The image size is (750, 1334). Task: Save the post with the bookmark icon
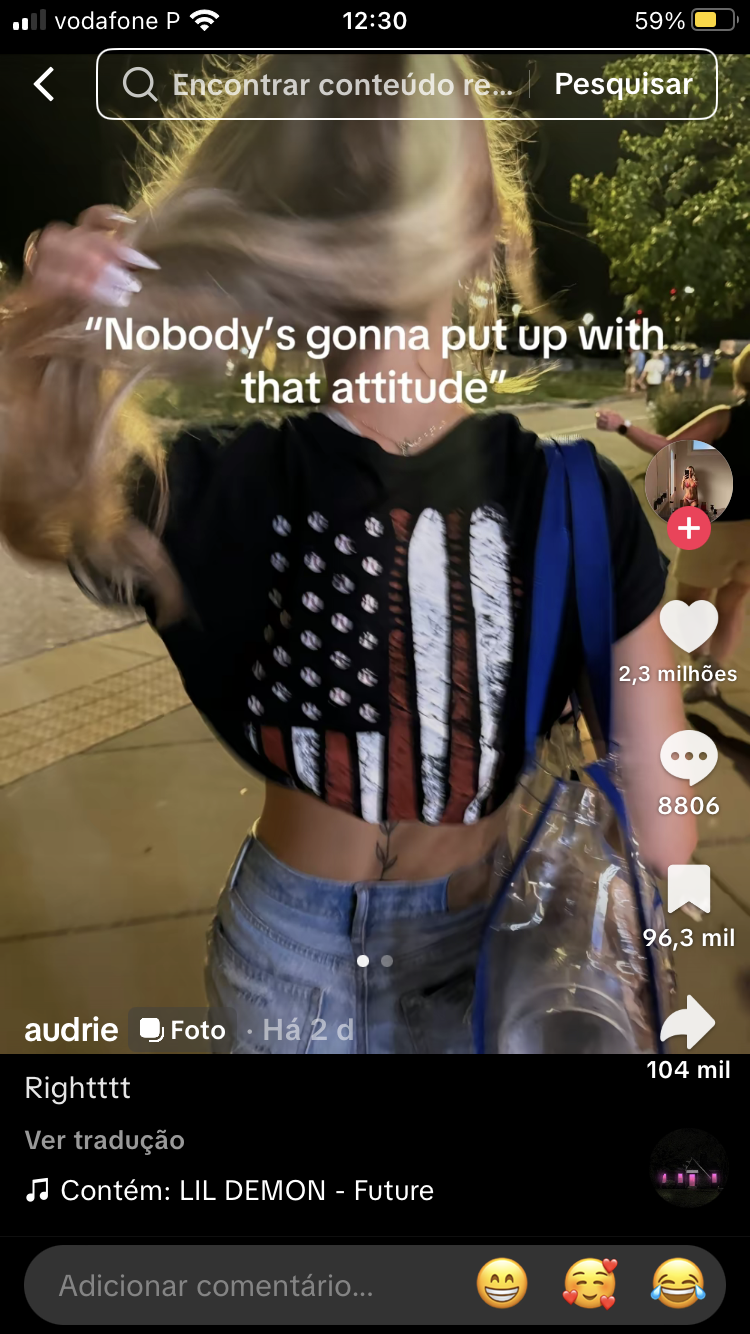click(x=689, y=889)
